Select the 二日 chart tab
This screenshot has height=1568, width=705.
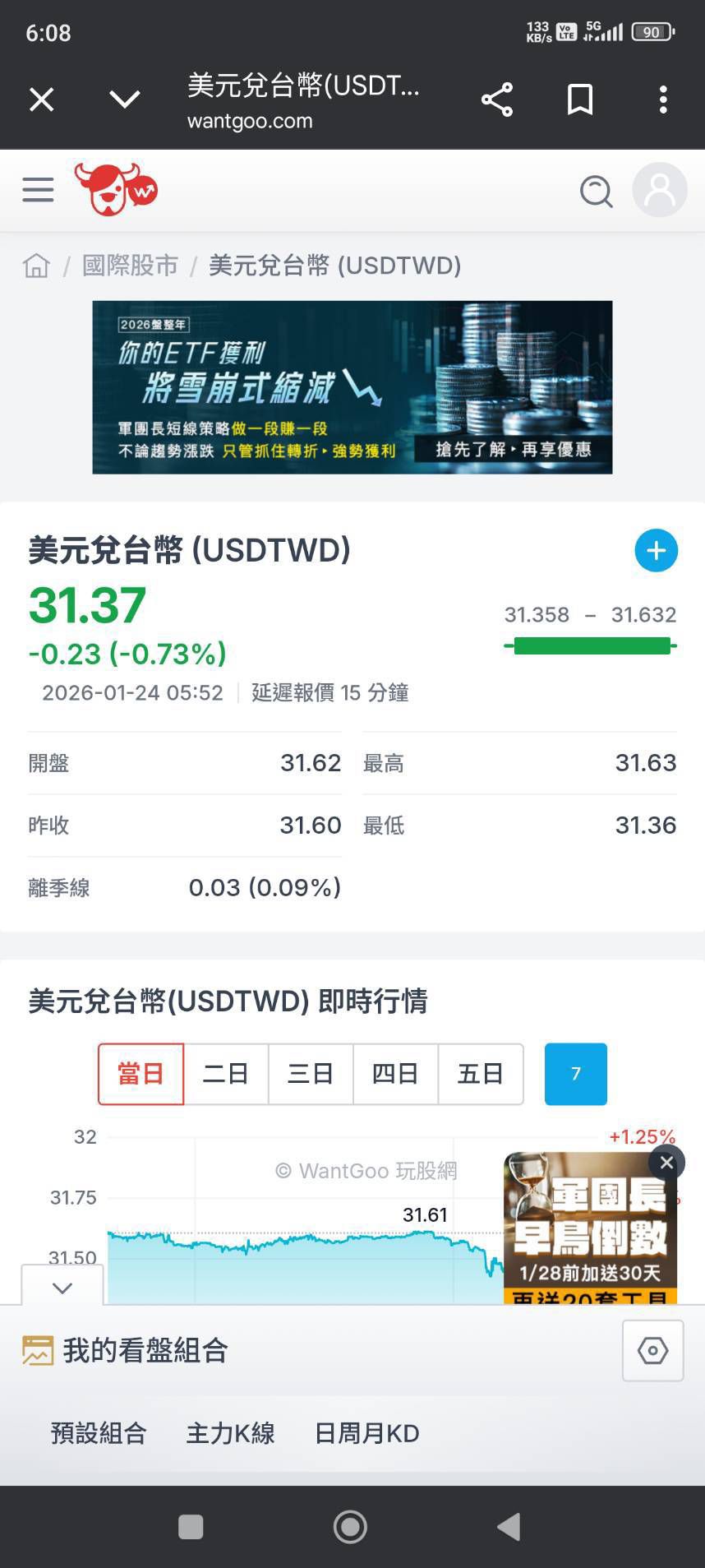point(225,1074)
